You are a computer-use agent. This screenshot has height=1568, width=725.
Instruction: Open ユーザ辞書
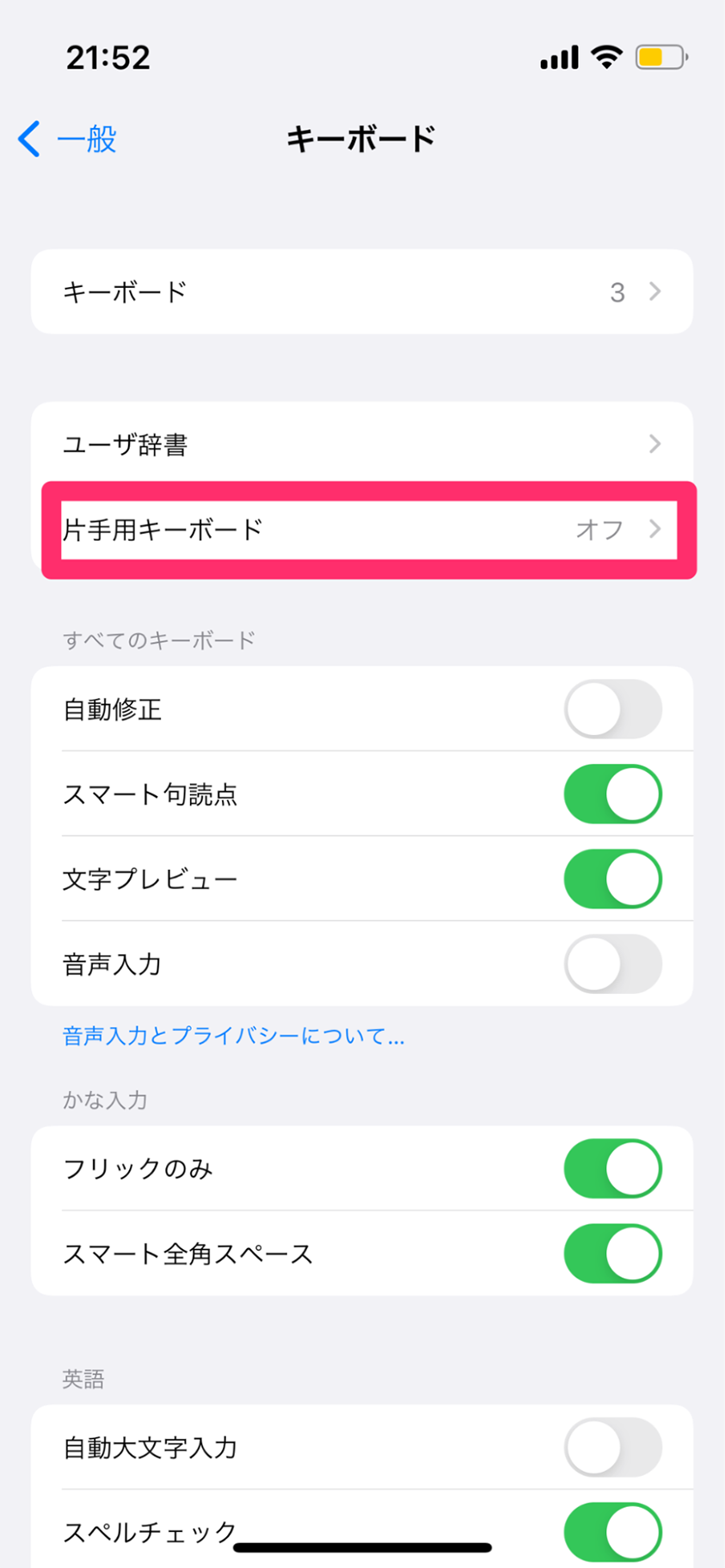click(x=362, y=444)
